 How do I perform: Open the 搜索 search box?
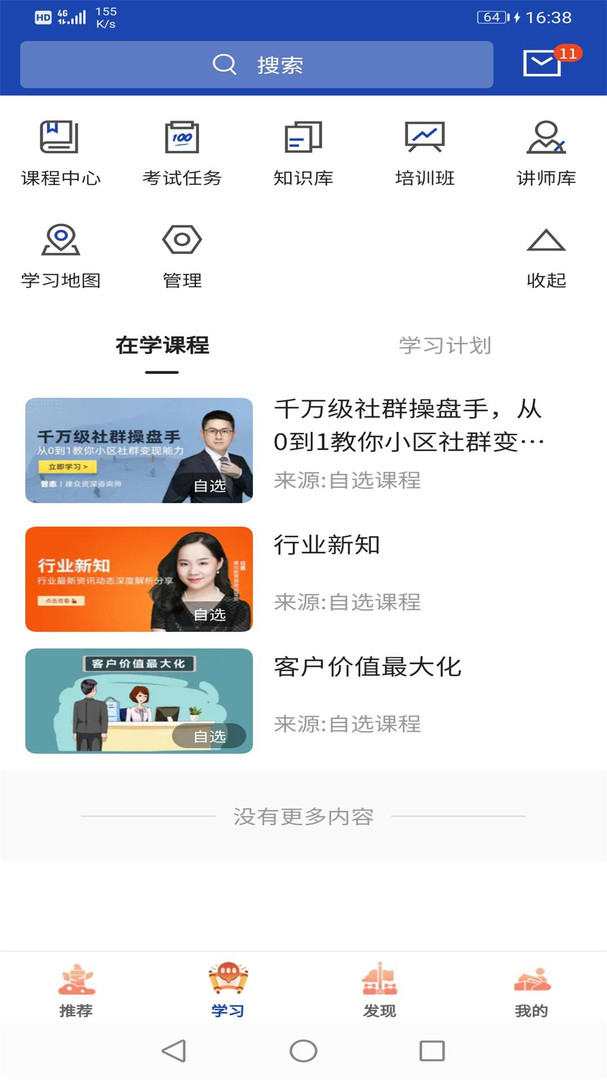click(256, 65)
